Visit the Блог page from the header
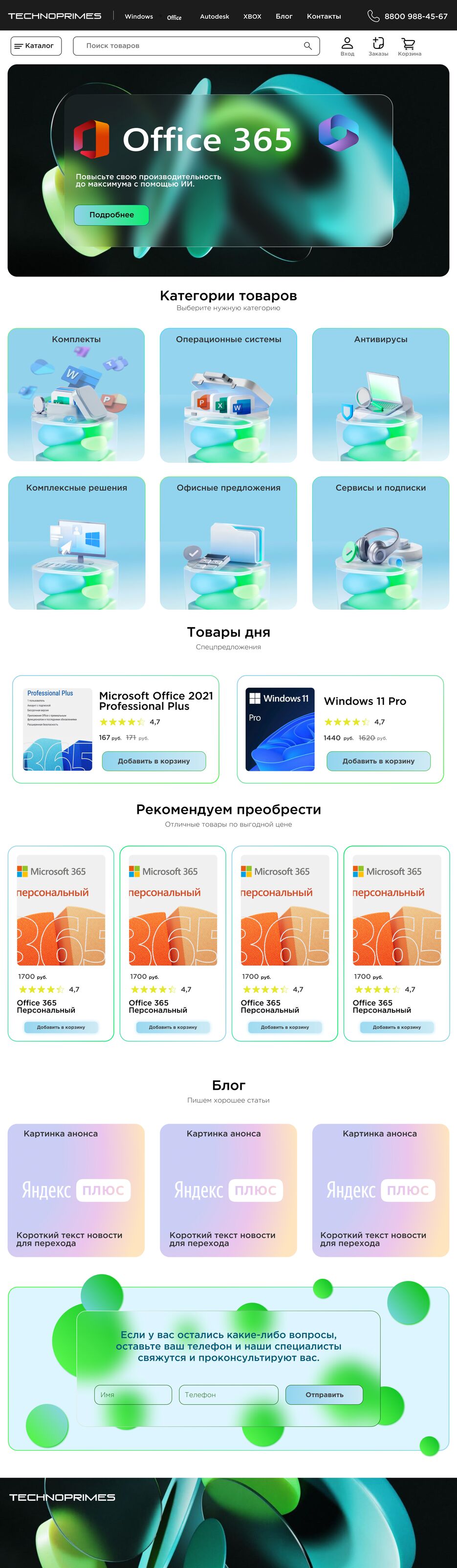The width and height of the screenshot is (457, 1568). pyautogui.click(x=284, y=17)
